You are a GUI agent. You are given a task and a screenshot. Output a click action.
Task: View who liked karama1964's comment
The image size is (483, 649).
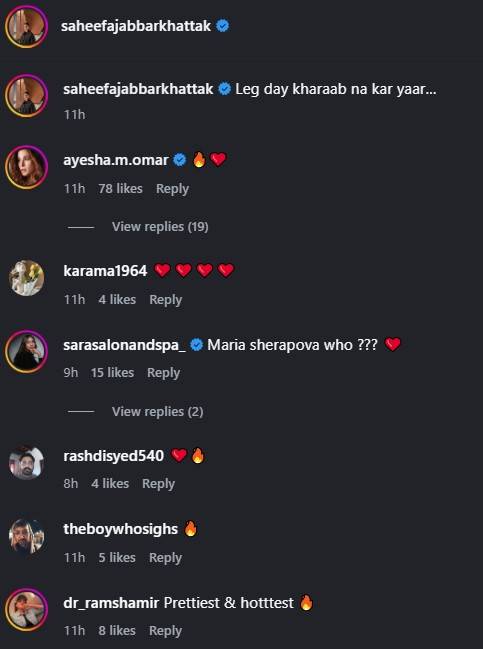click(x=117, y=299)
